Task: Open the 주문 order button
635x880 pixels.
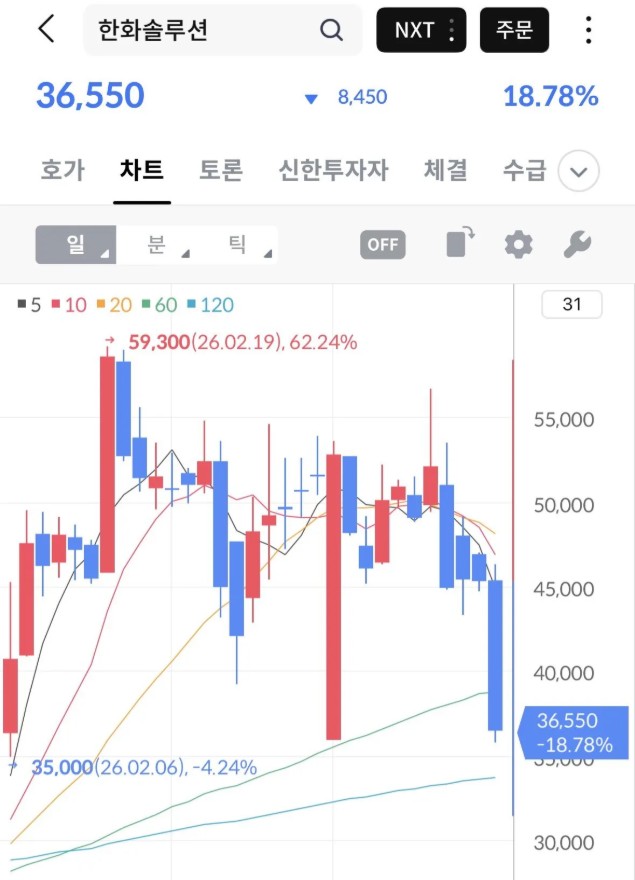Action: tap(514, 30)
